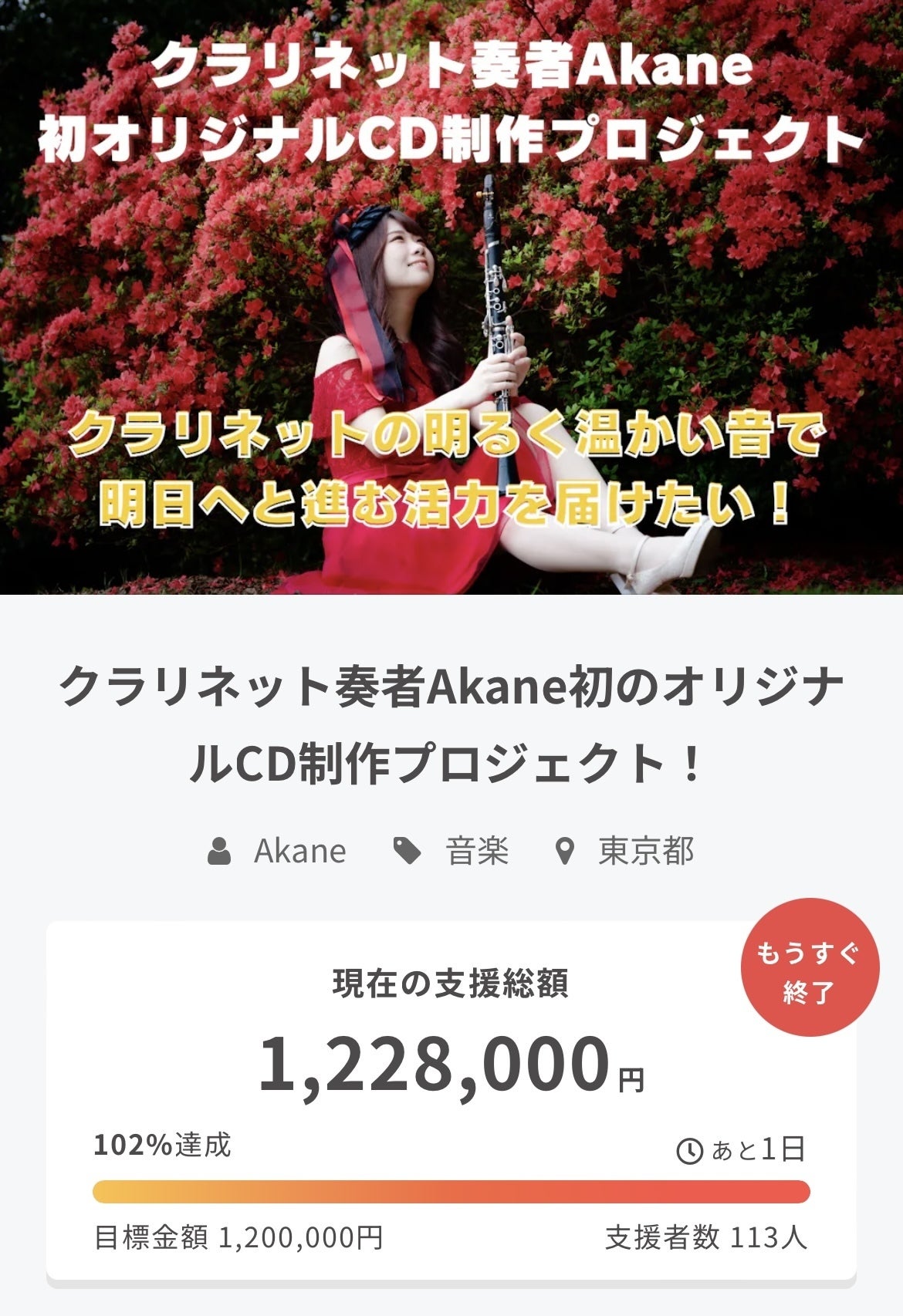This screenshot has height=1316, width=903.
Task: Open Akane's owner profile
Action: pyautogui.click(x=299, y=852)
